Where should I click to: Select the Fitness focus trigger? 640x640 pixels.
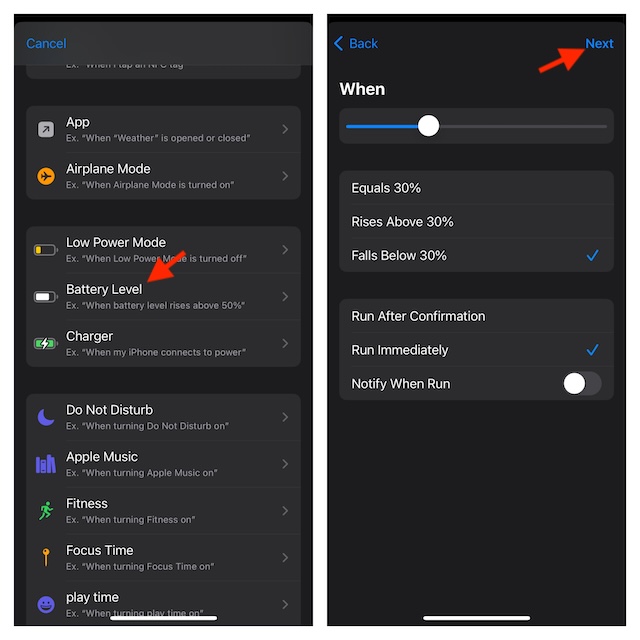[x=163, y=510]
